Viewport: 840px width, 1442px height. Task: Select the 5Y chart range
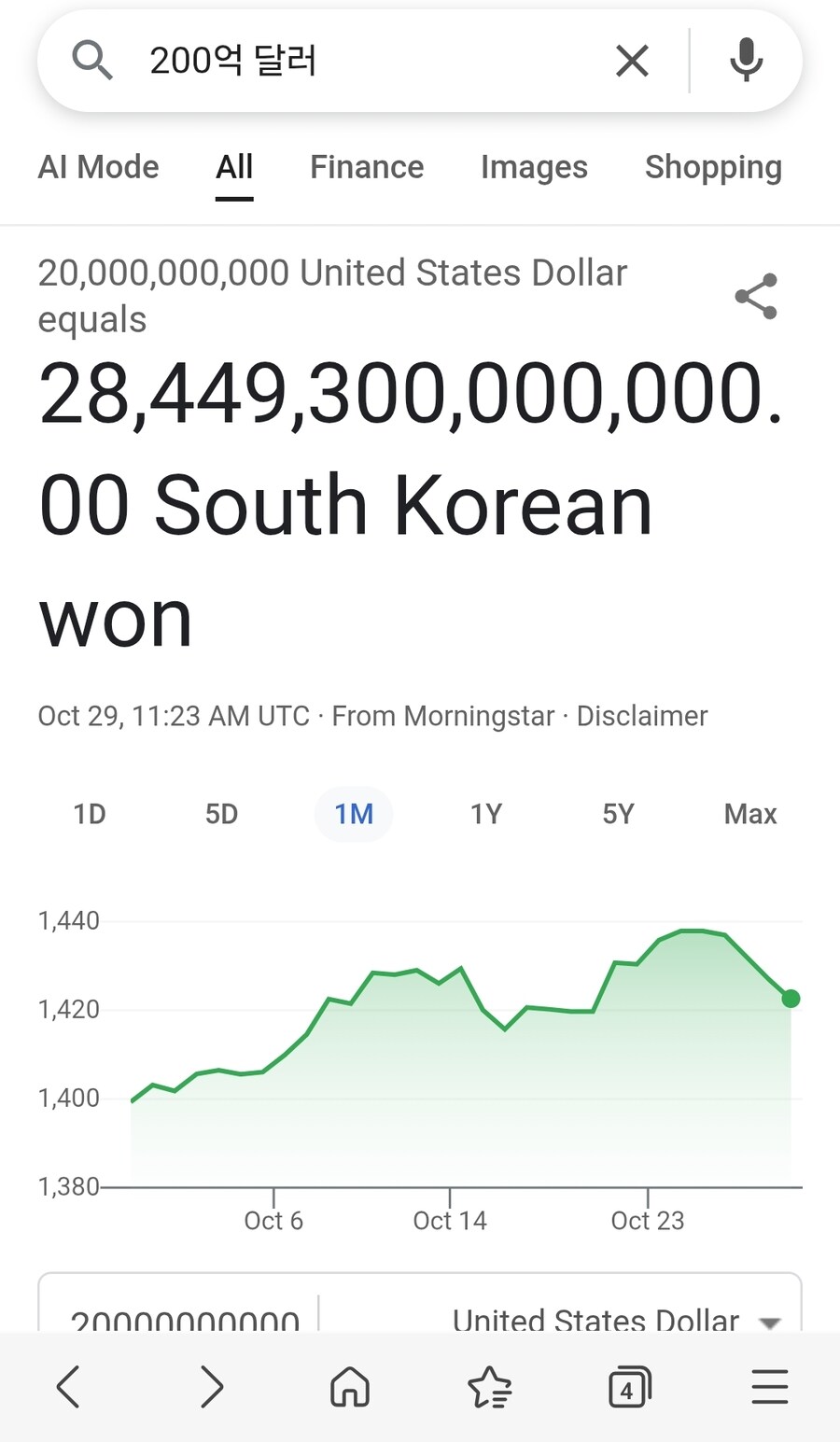click(x=617, y=814)
